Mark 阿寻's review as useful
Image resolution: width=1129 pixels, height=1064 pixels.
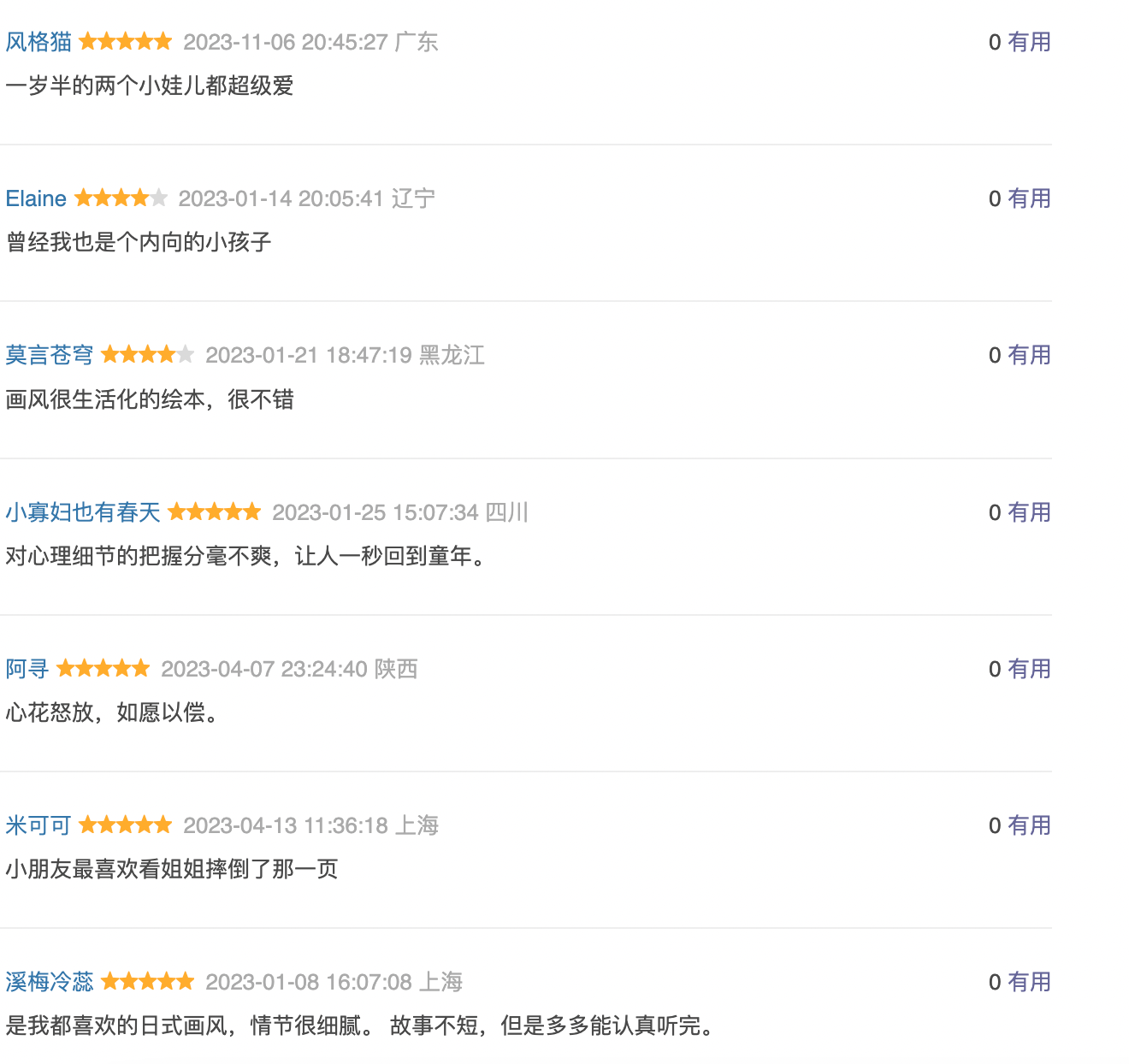tap(1028, 669)
